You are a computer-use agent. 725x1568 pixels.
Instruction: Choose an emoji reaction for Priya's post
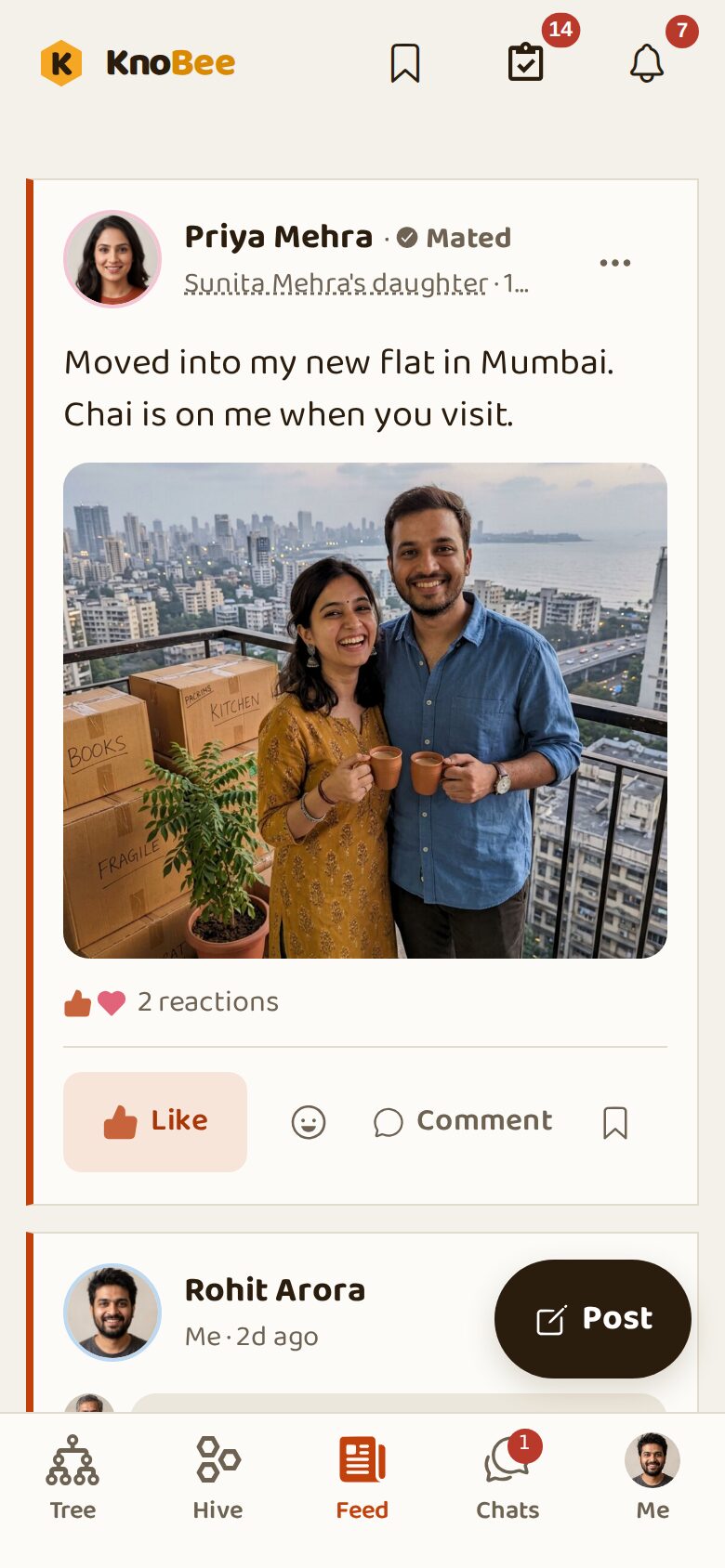pyautogui.click(x=309, y=1122)
